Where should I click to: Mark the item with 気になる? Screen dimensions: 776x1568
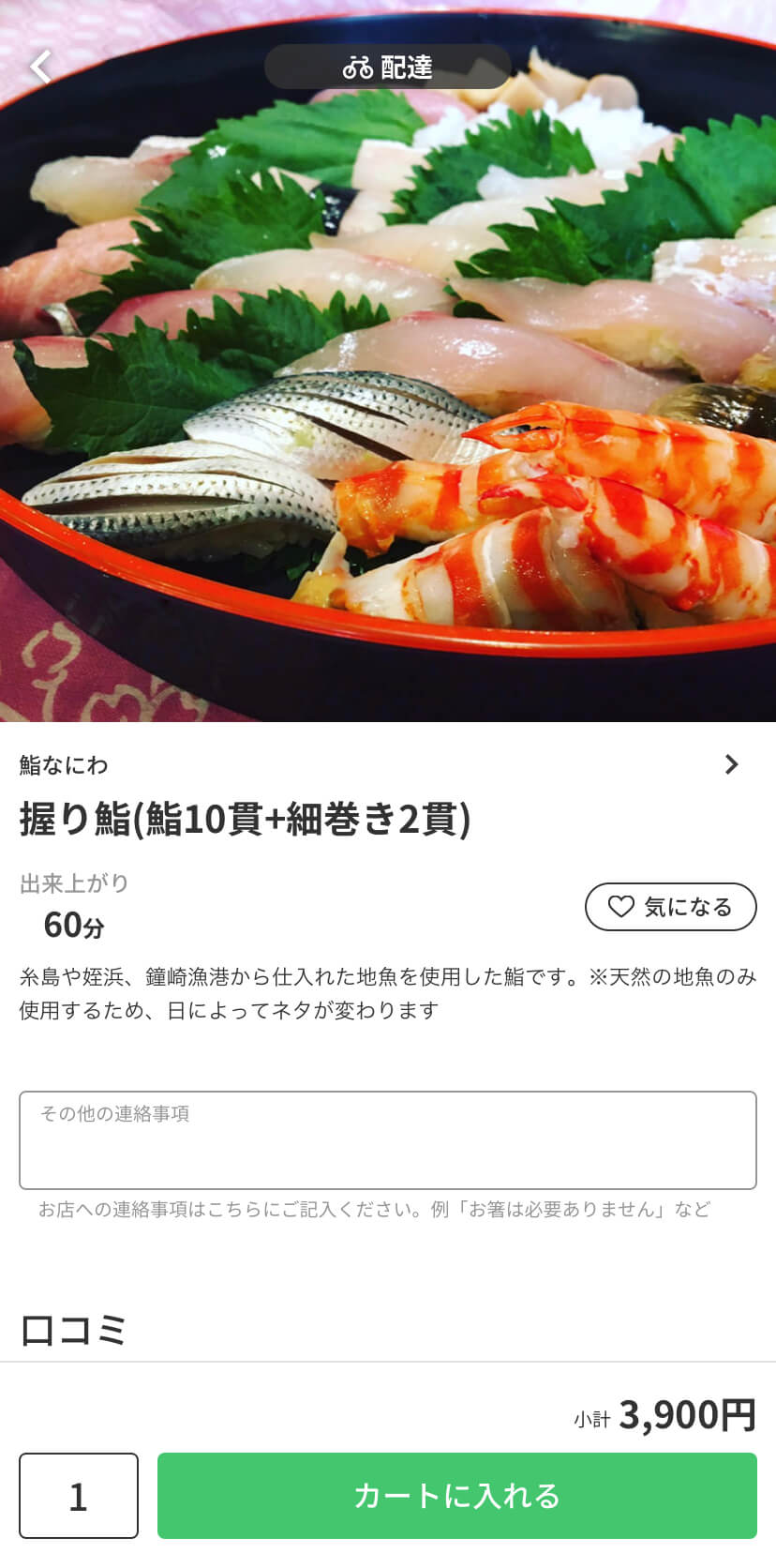tap(671, 907)
